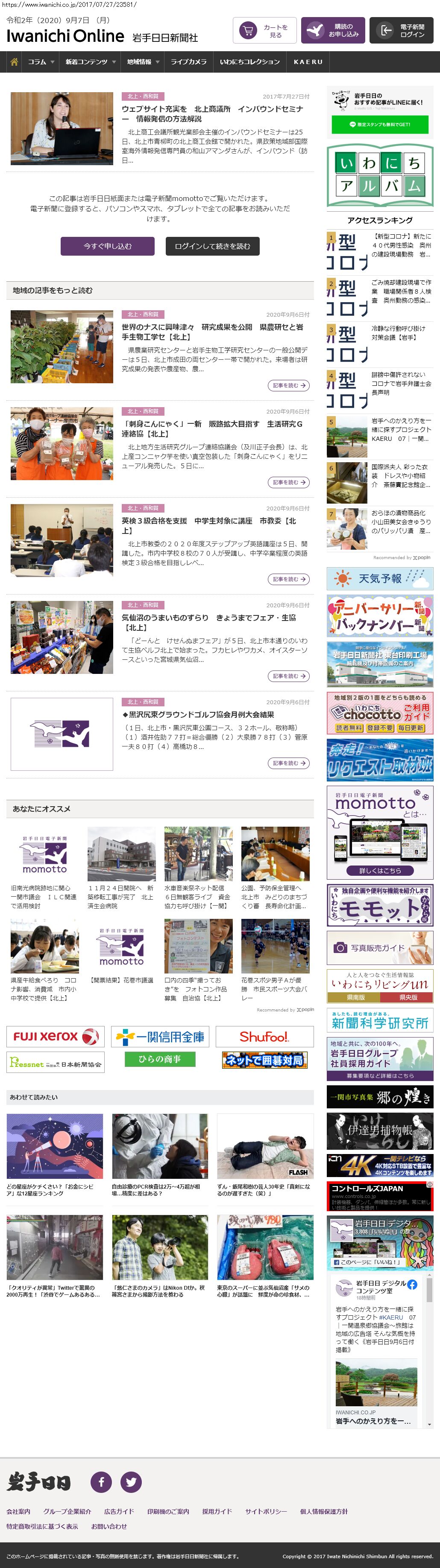
Task: Open 写真販売ガイド banner
Action: (x=380, y=948)
